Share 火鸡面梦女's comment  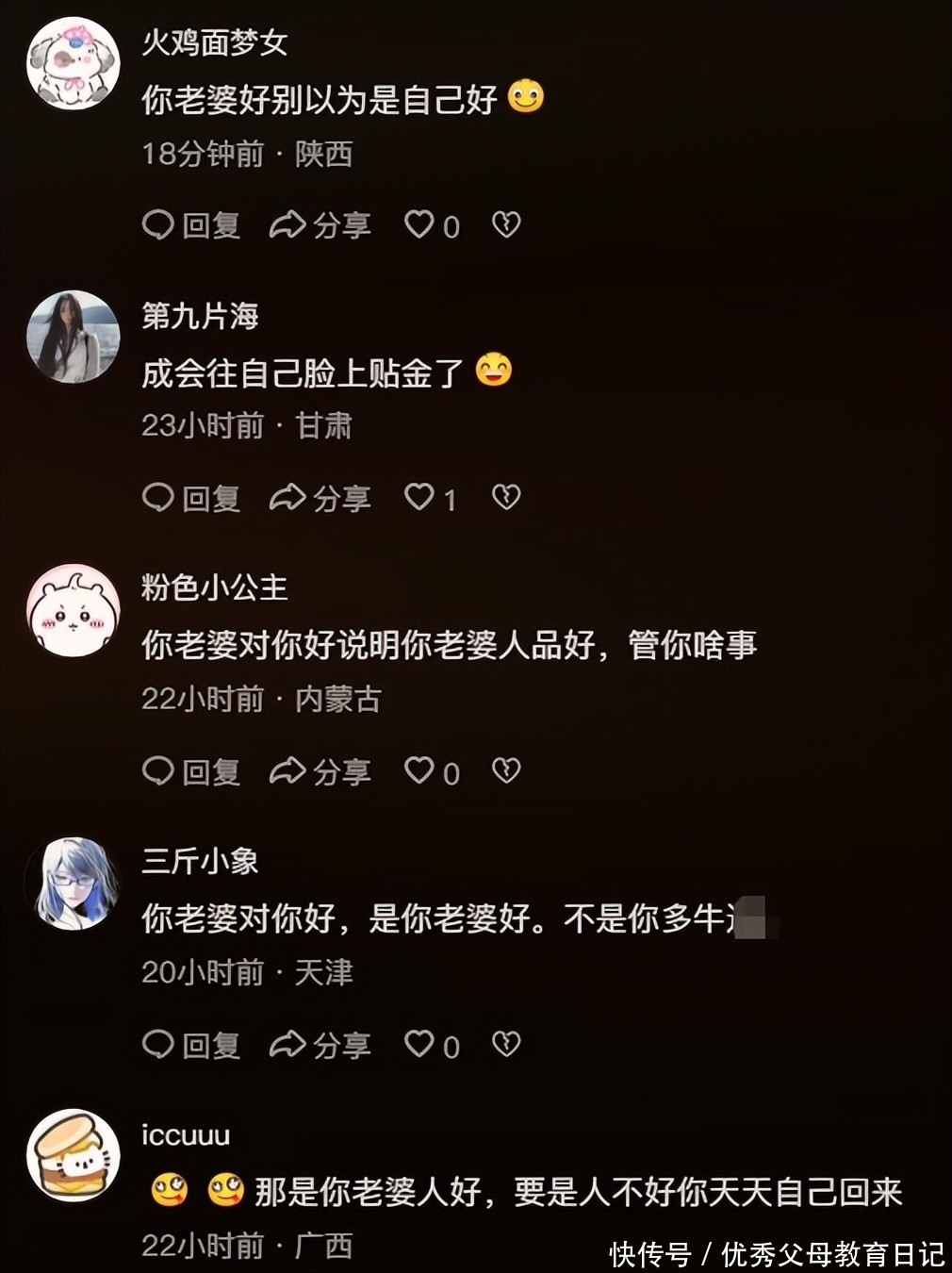point(320,225)
